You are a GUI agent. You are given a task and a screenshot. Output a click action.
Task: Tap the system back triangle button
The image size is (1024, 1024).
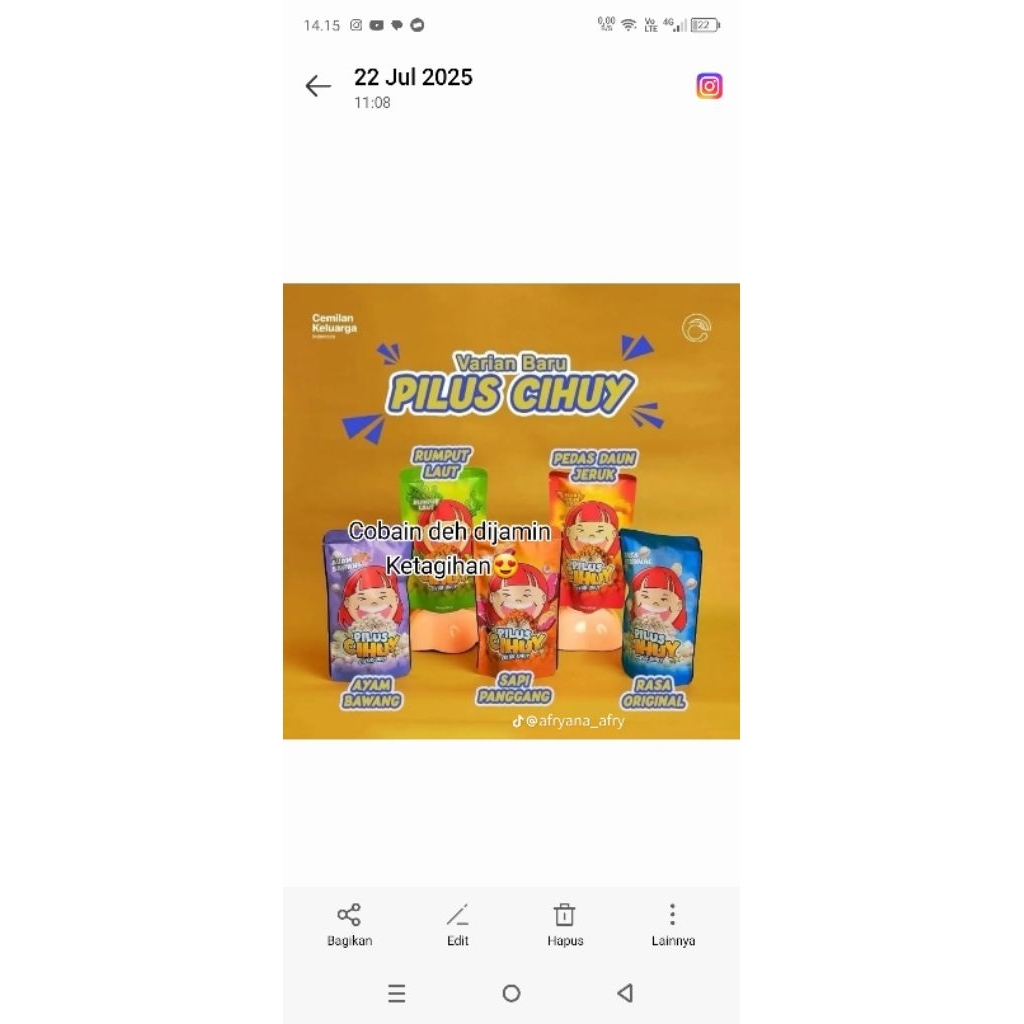pos(625,993)
